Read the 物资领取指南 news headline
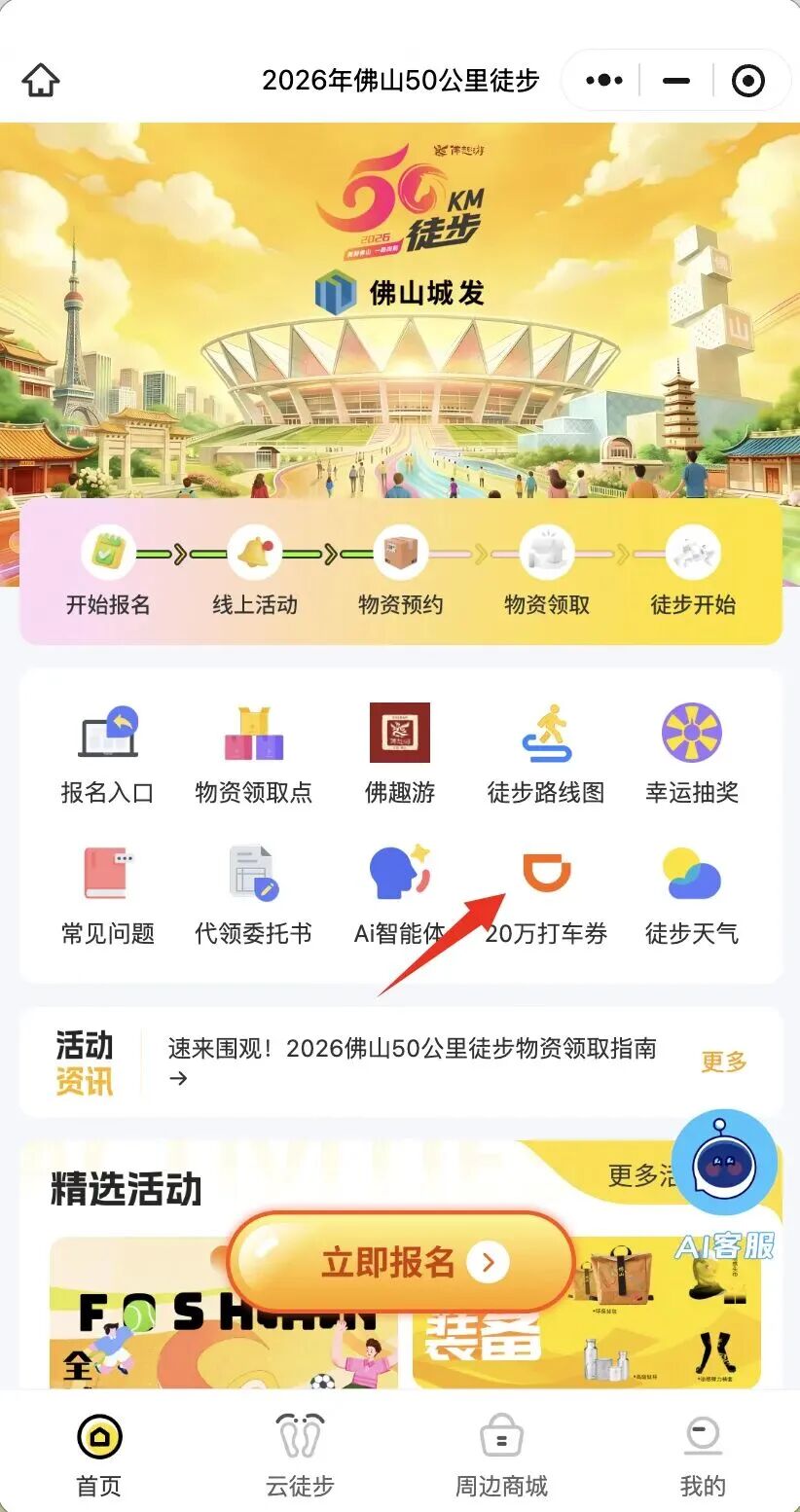800x1512 pixels. (x=412, y=1049)
